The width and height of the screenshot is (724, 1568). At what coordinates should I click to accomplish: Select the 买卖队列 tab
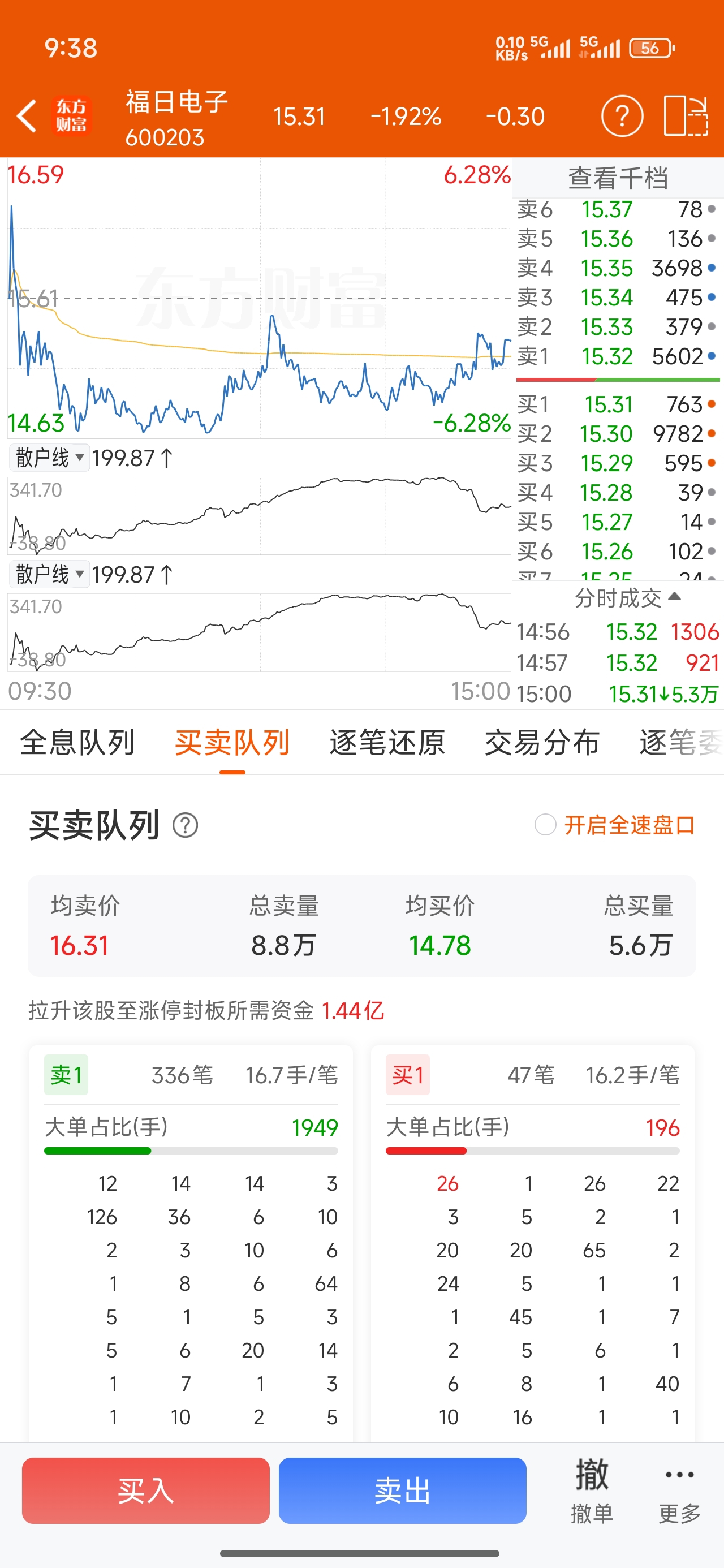coord(232,742)
